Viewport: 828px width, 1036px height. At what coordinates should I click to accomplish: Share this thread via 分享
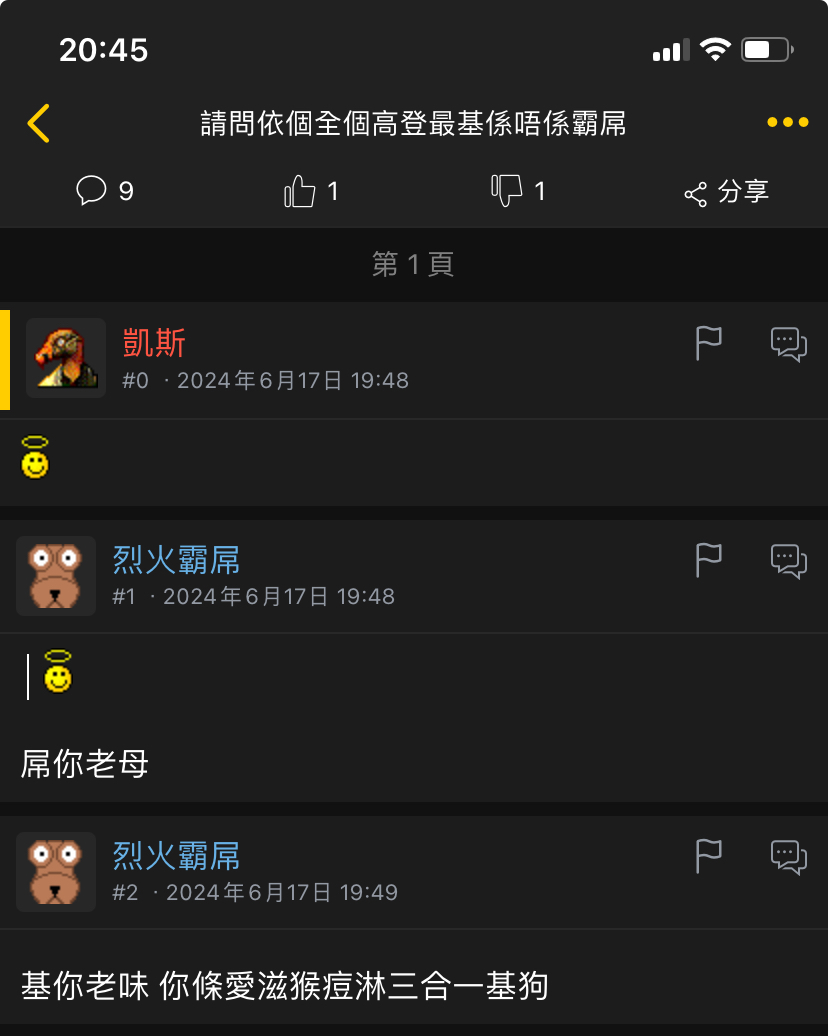tap(726, 192)
